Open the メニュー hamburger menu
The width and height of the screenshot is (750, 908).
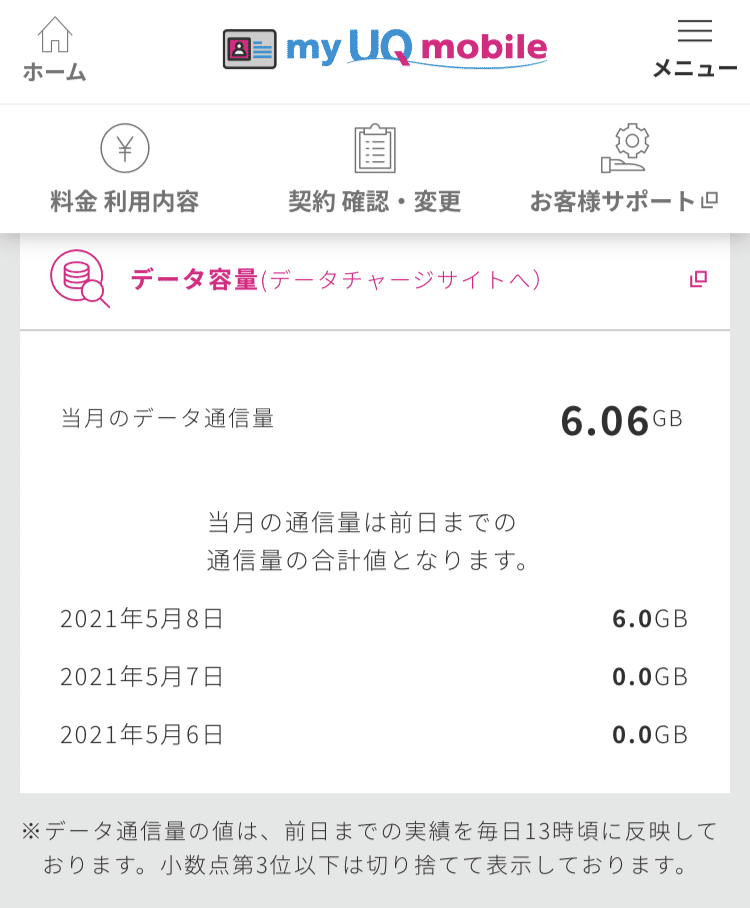pyautogui.click(x=694, y=50)
